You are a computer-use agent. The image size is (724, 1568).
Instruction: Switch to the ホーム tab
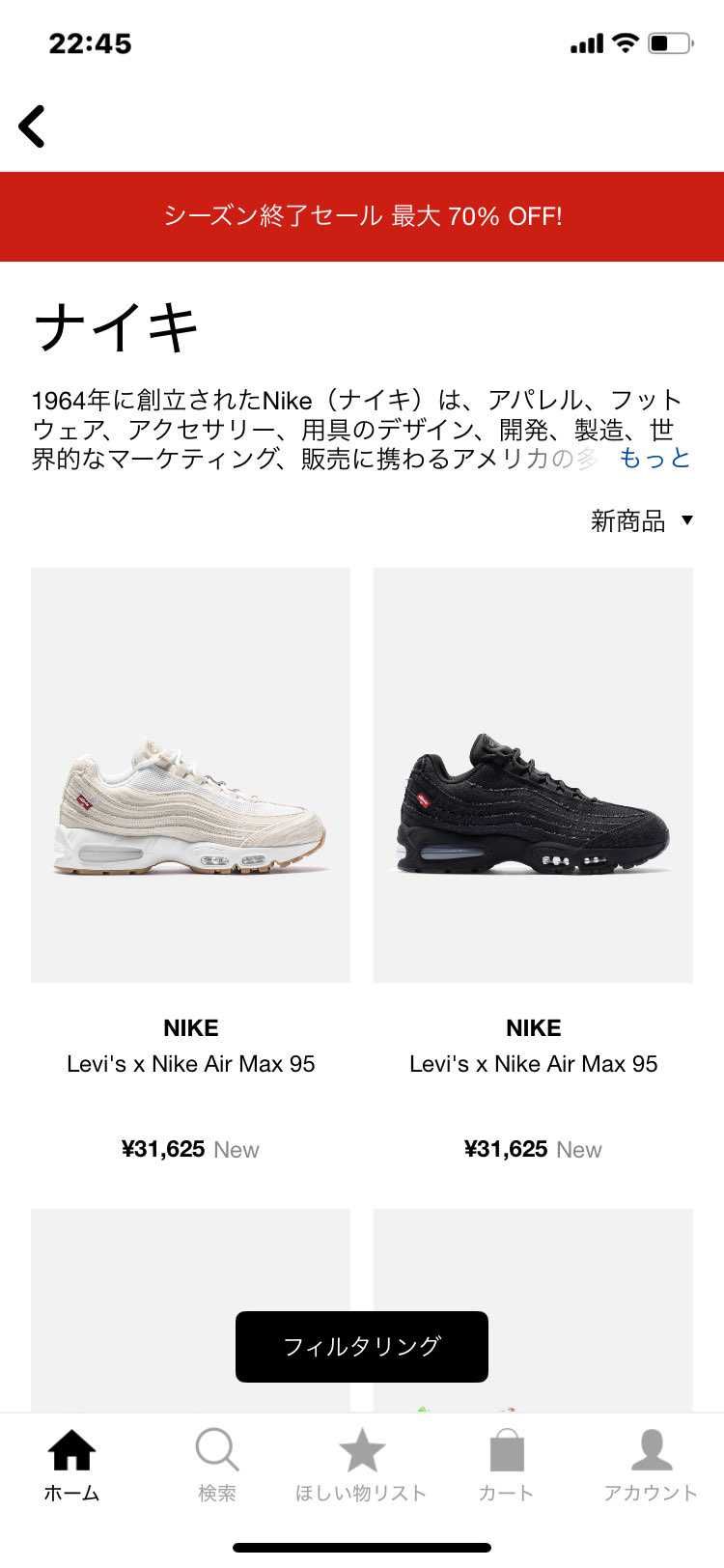[x=72, y=1466]
